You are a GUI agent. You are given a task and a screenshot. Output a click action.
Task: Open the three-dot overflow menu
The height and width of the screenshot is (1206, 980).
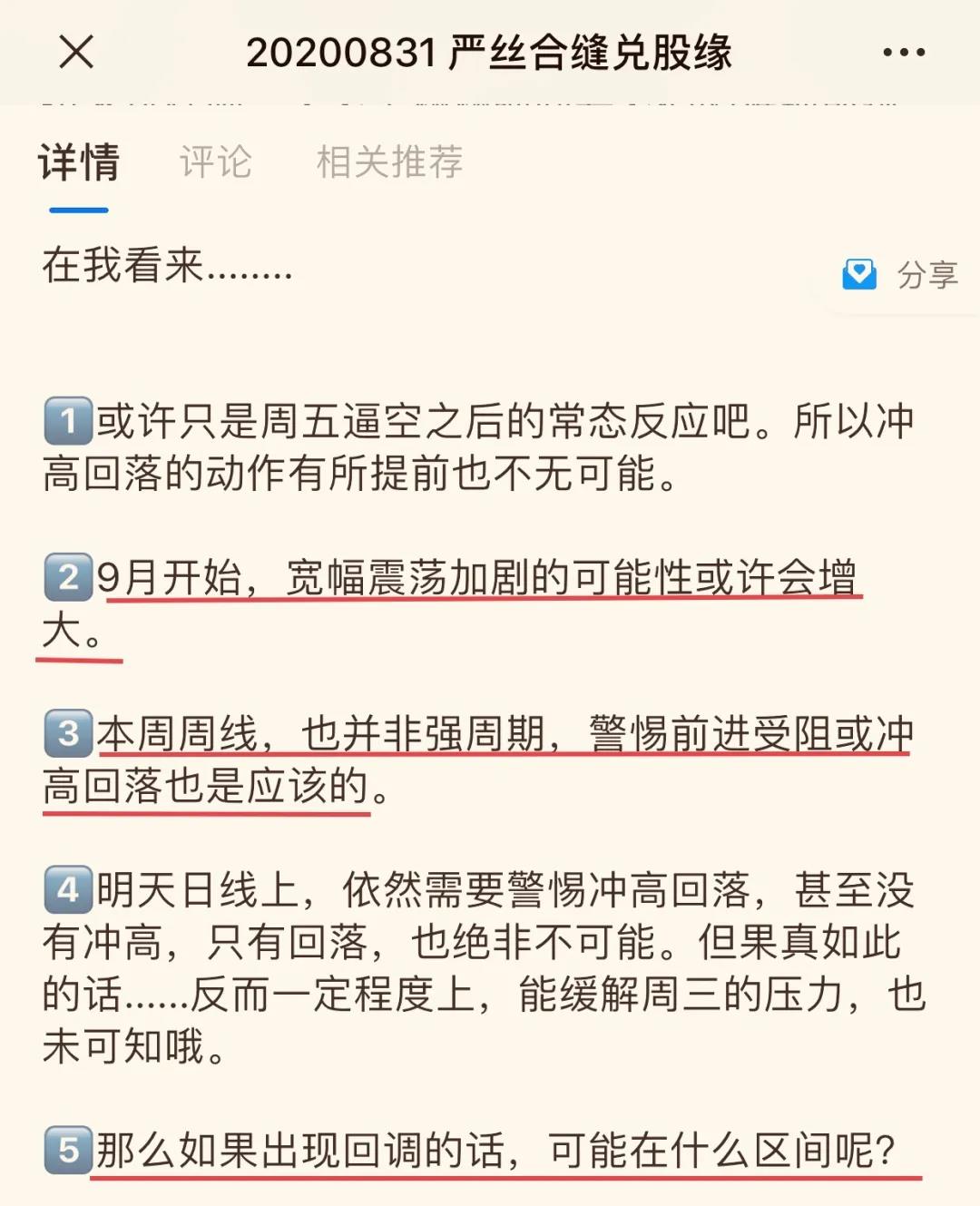click(x=904, y=53)
